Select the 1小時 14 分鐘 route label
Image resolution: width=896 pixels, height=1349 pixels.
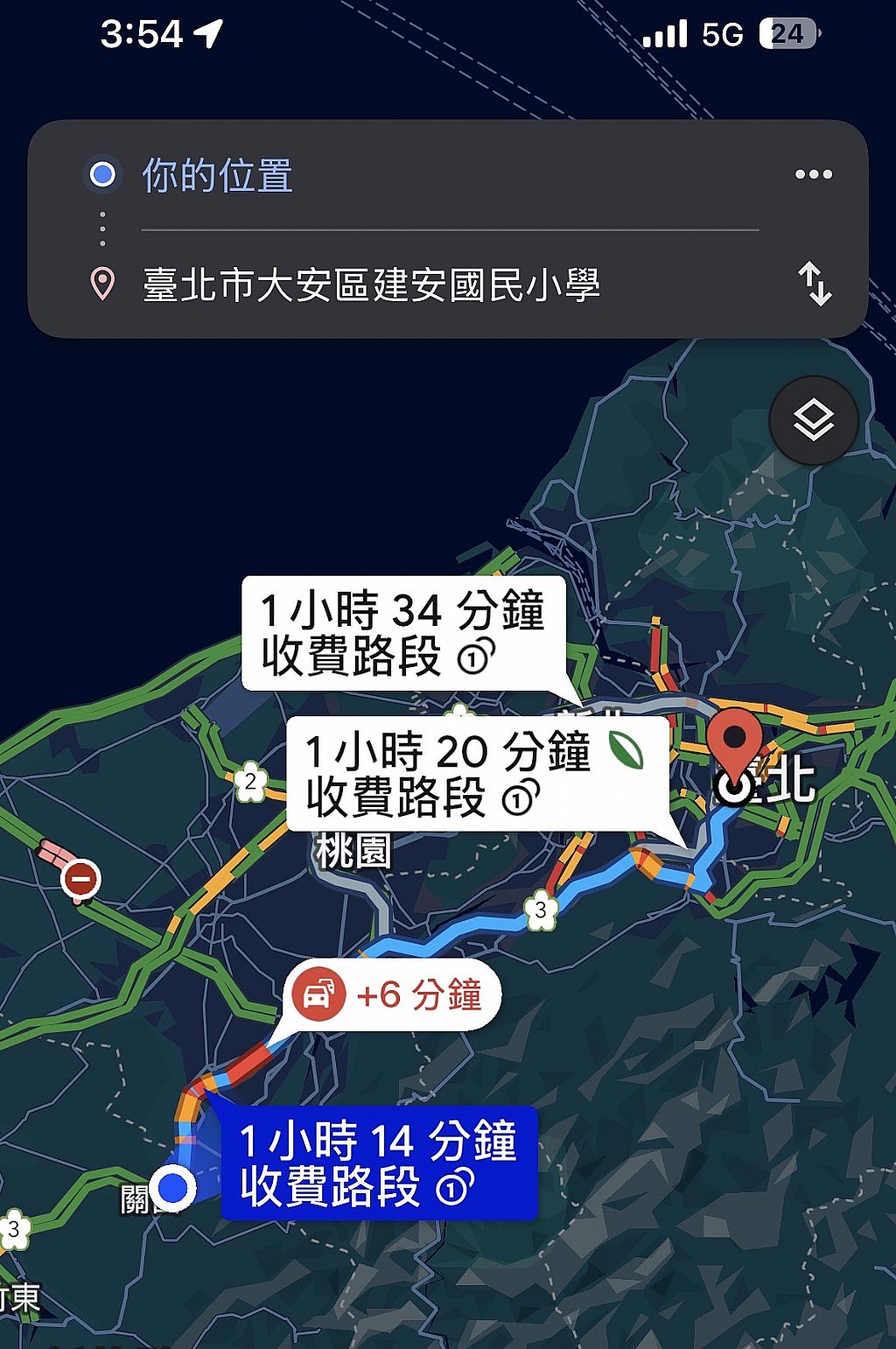378,1163
